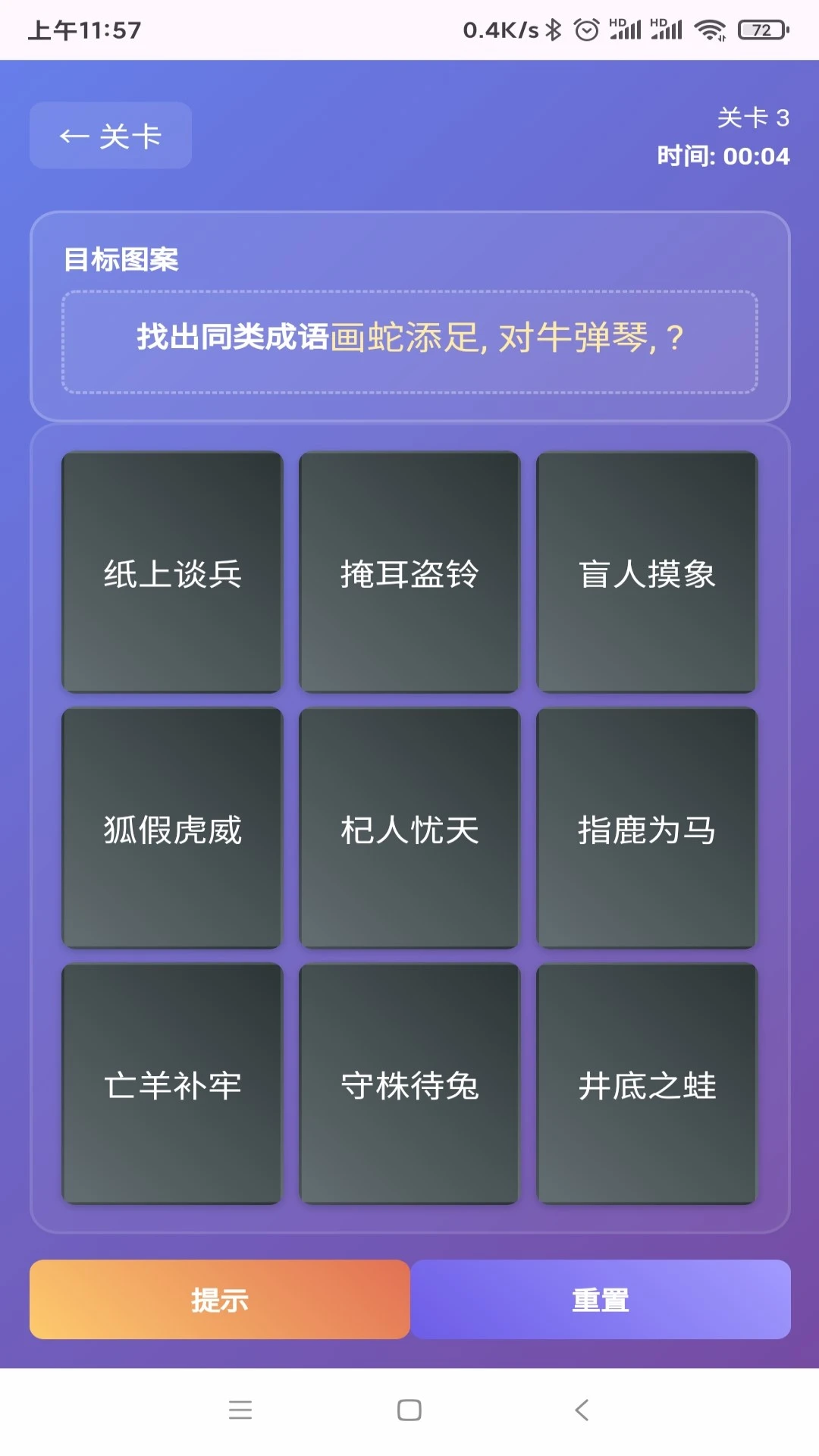Tap the battery indicator in status bar

click(761, 30)
